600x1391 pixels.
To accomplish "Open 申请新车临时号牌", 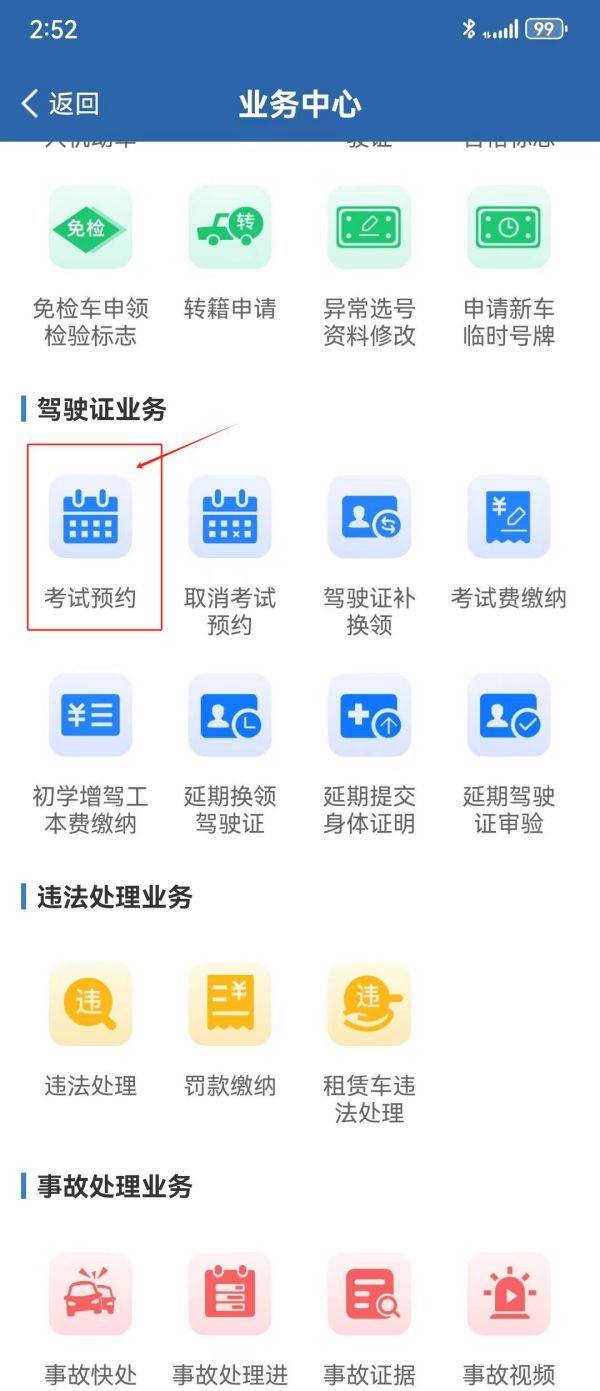I will pos(508,227).
